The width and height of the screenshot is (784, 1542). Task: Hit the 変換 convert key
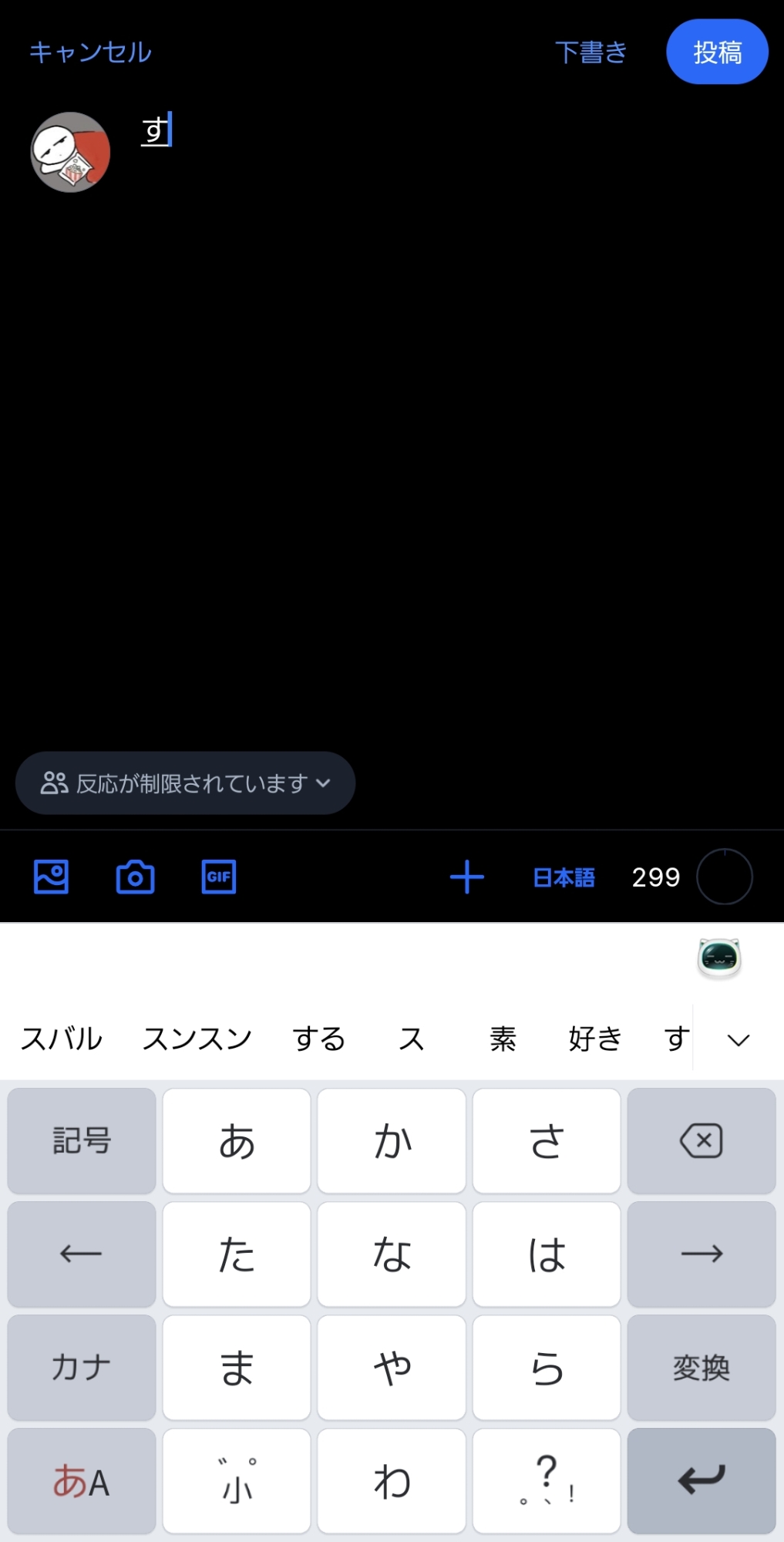(702, 1368)
